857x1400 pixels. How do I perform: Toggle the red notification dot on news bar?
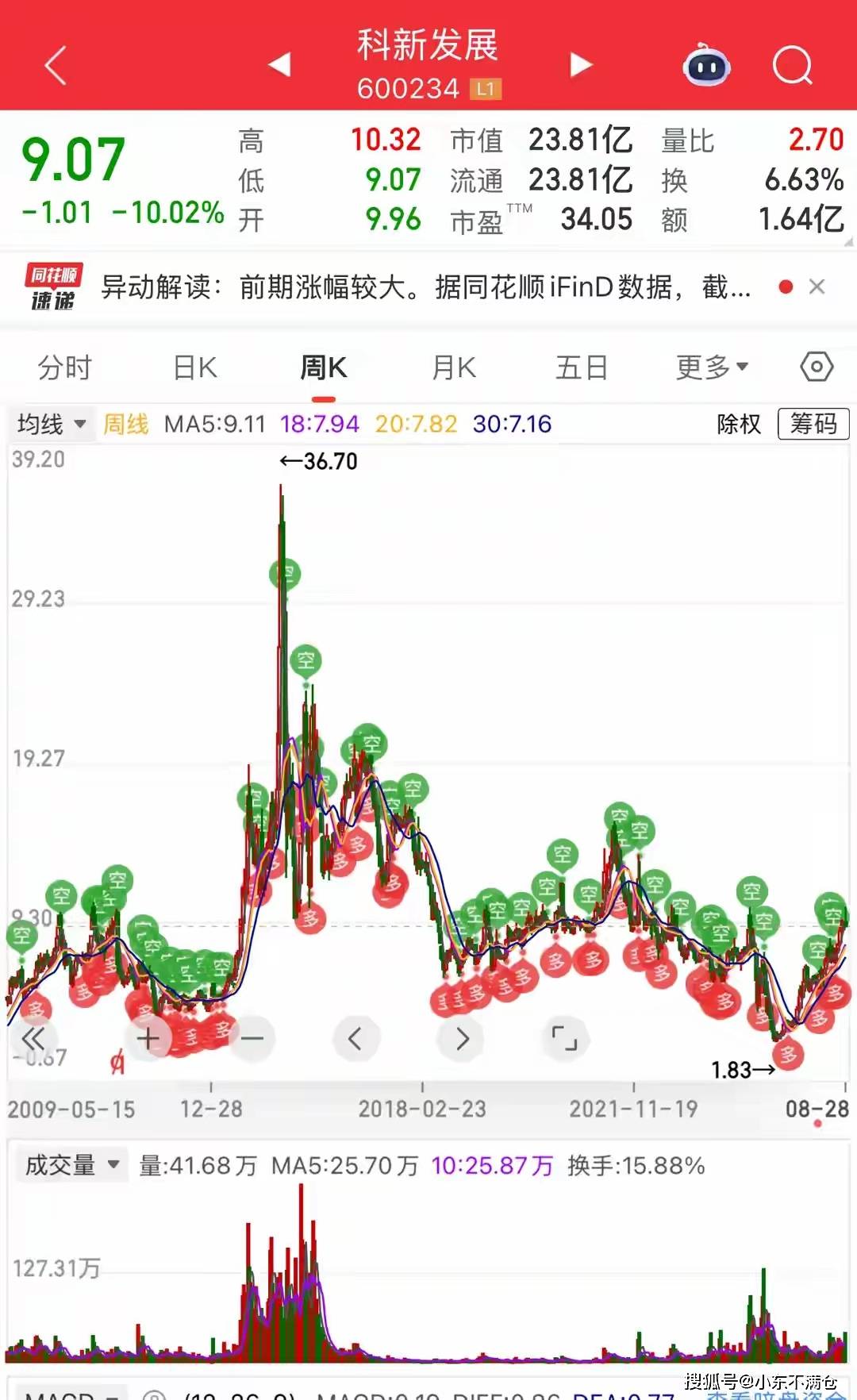click(785, 287)
